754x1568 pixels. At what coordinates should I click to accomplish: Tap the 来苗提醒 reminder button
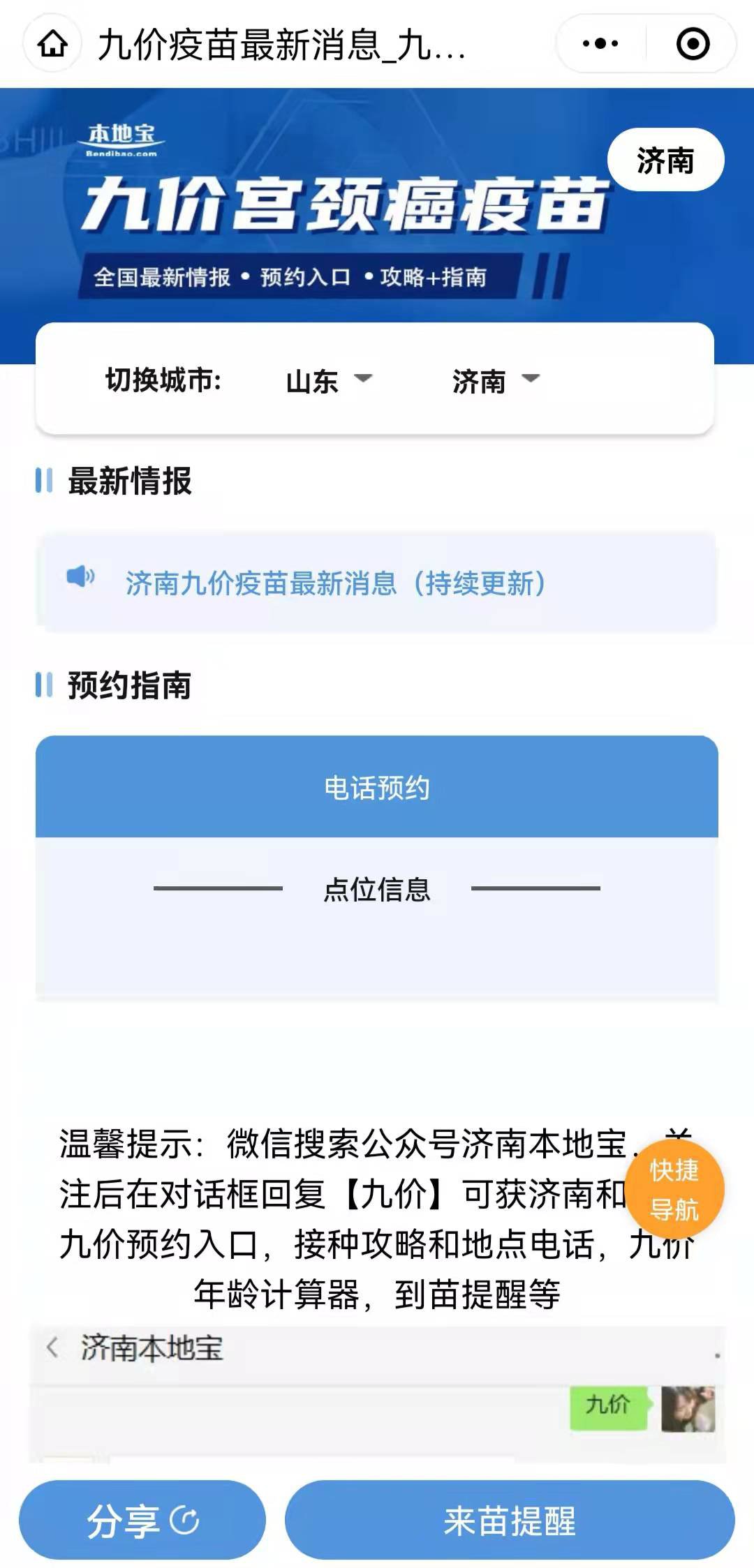(510, 1521)
